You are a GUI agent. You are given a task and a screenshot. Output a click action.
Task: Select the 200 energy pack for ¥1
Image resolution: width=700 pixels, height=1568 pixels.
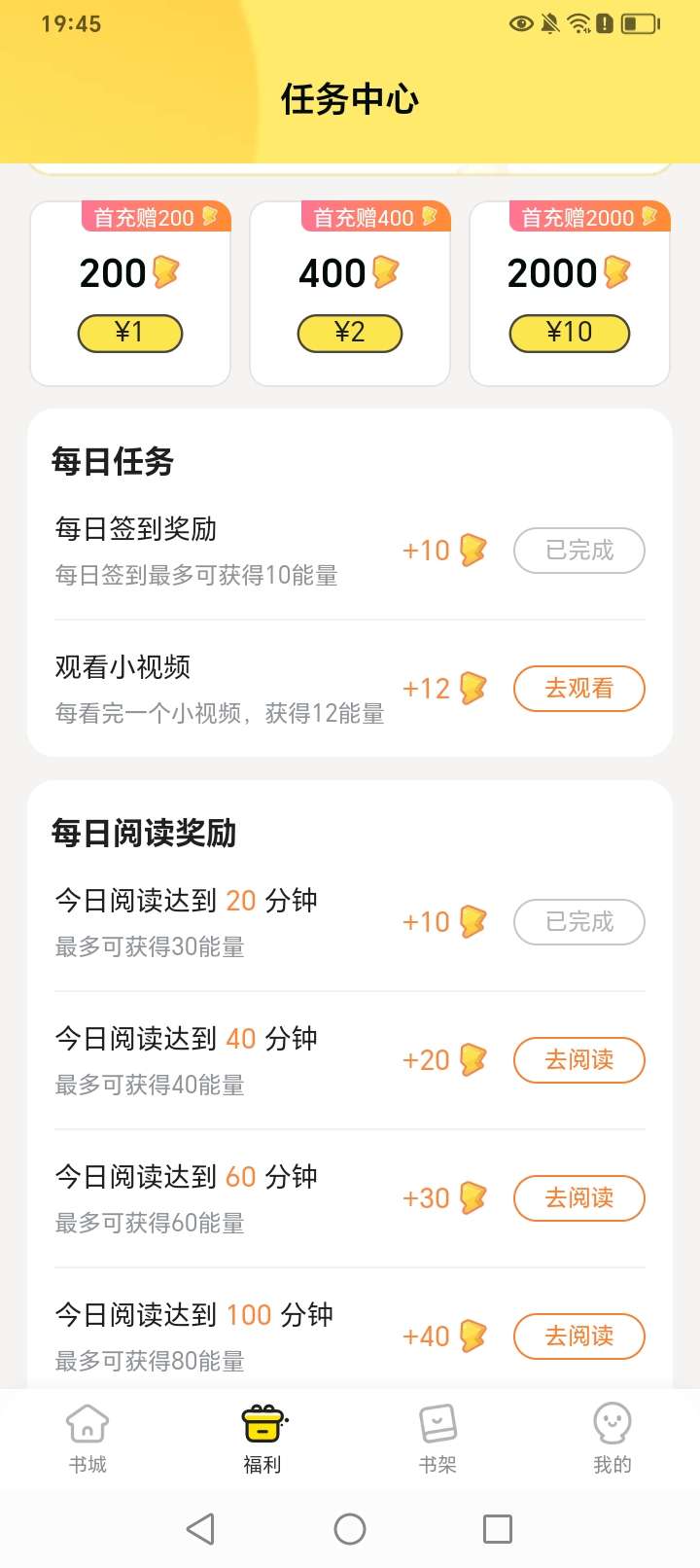(130, 294)
